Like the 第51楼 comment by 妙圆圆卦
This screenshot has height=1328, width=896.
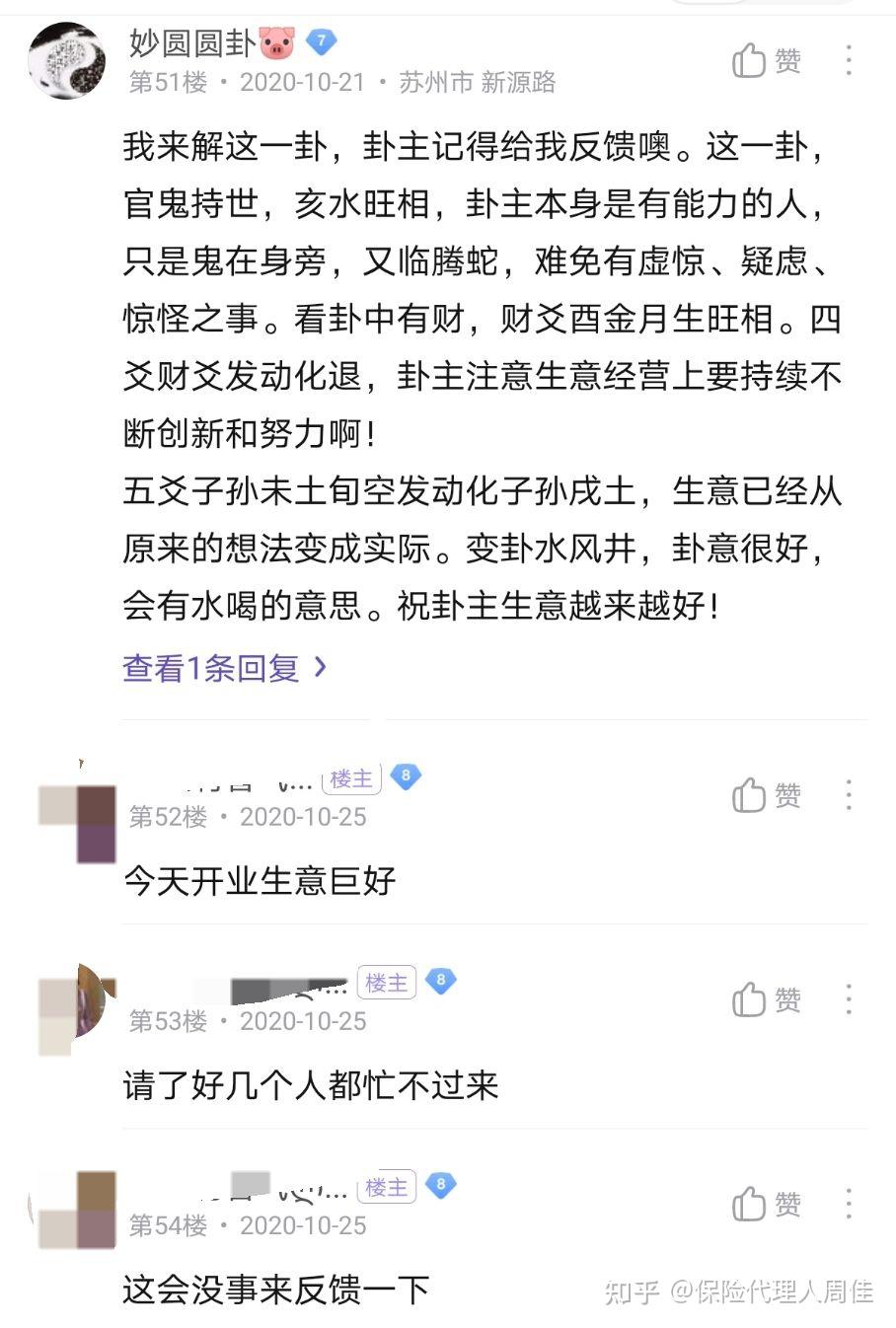click(x=767, y=61)
